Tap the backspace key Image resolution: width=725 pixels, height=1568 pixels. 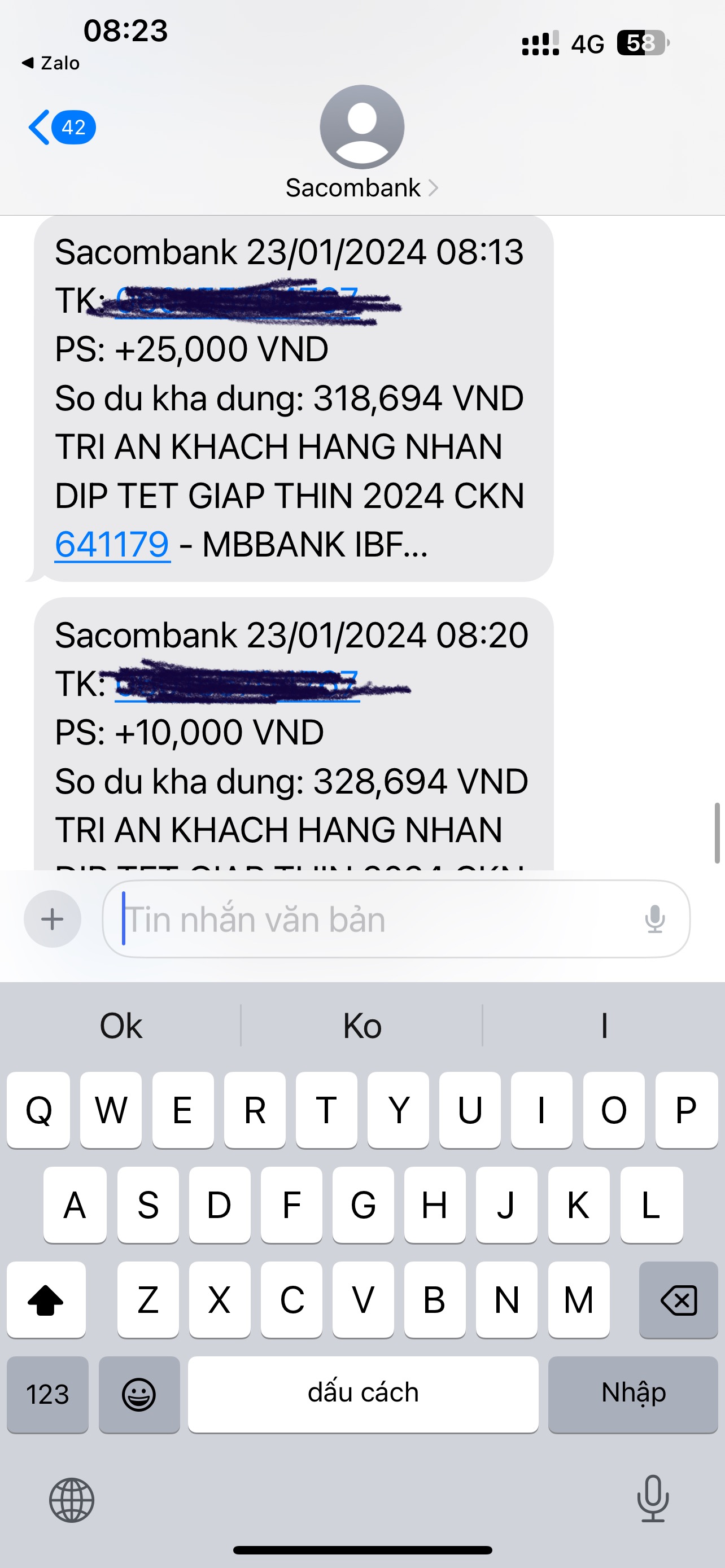tap(678, 1299)
